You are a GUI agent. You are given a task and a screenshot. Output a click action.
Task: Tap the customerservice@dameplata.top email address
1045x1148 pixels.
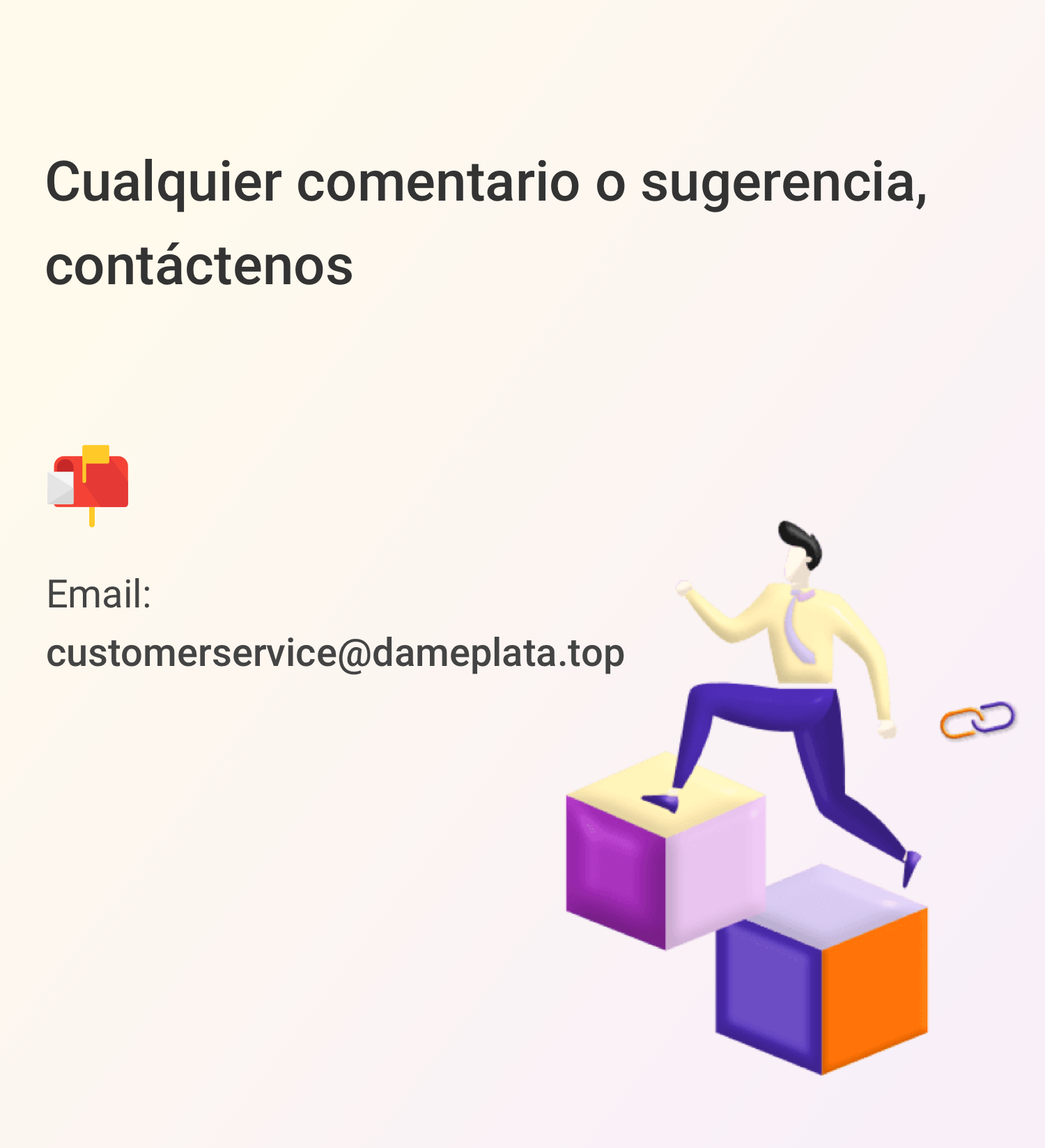click(335, 653)
